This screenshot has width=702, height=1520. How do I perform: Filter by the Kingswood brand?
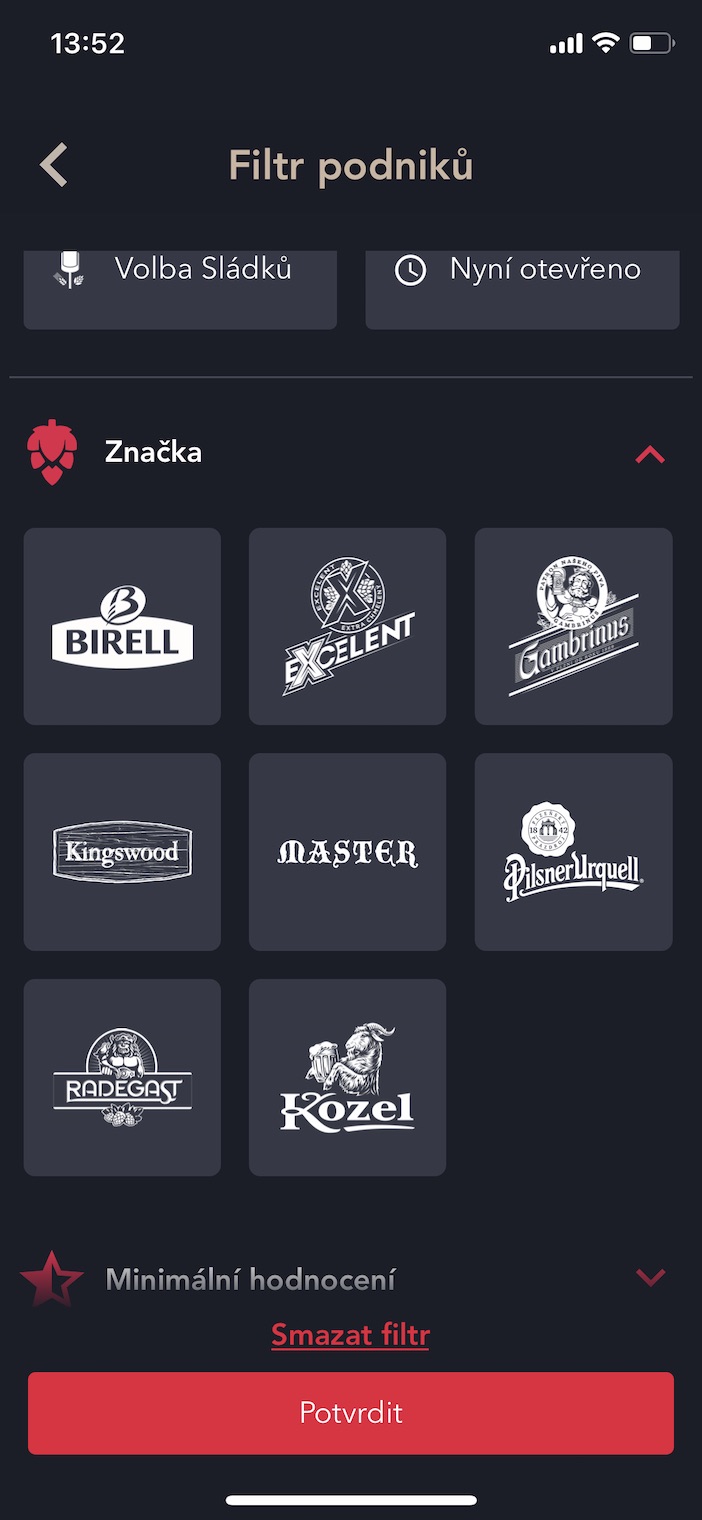pos(122,852)
